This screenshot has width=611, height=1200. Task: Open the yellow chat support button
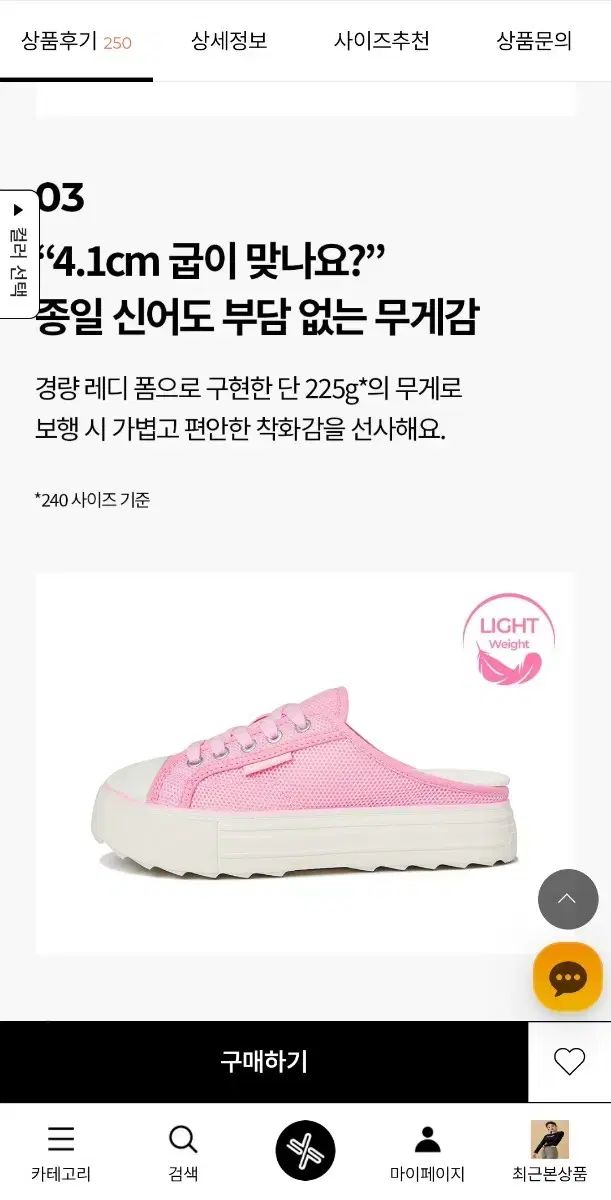point(567,977)
